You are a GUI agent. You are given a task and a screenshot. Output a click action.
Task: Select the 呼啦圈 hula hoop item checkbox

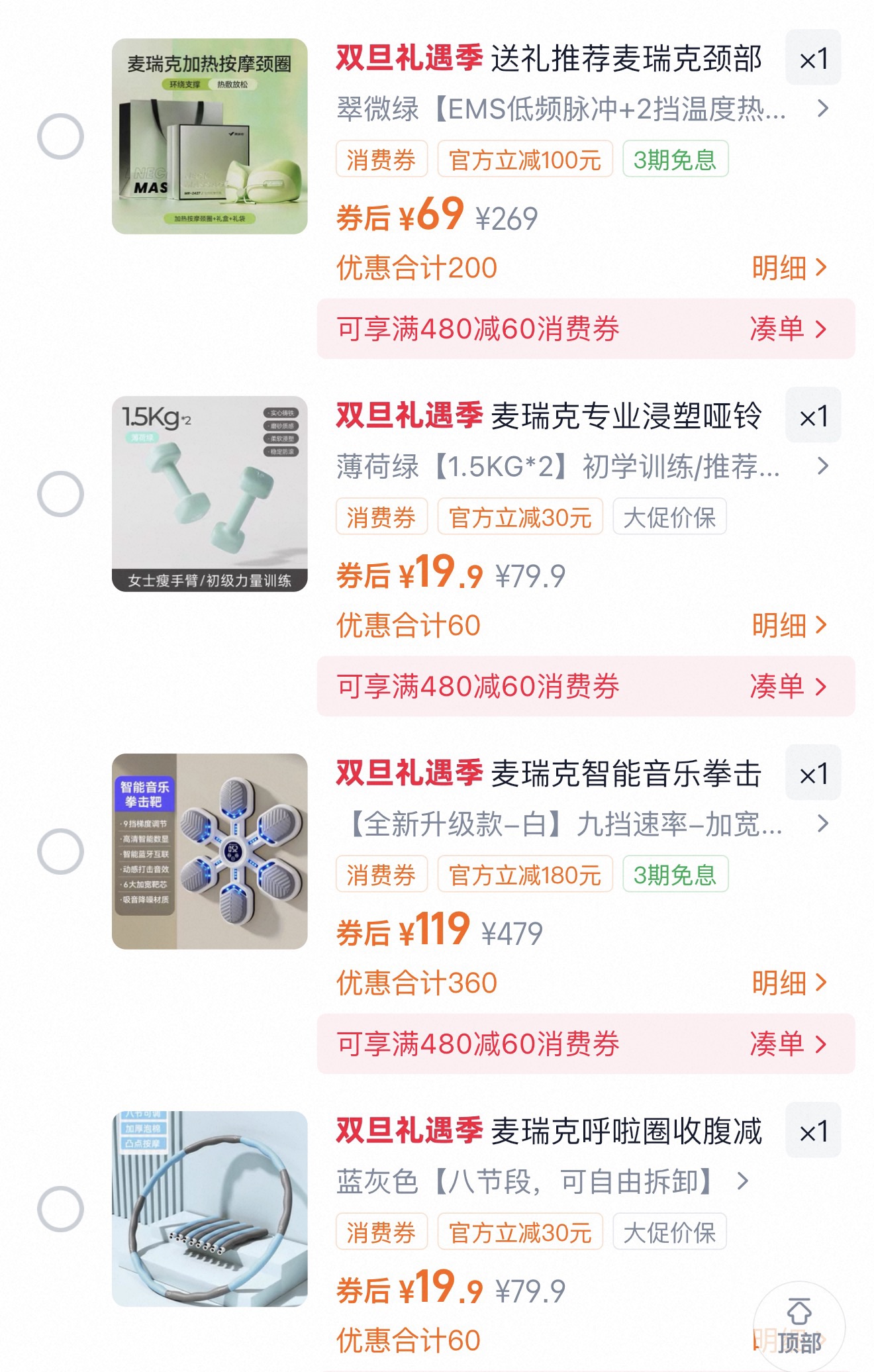(60, 1209)
